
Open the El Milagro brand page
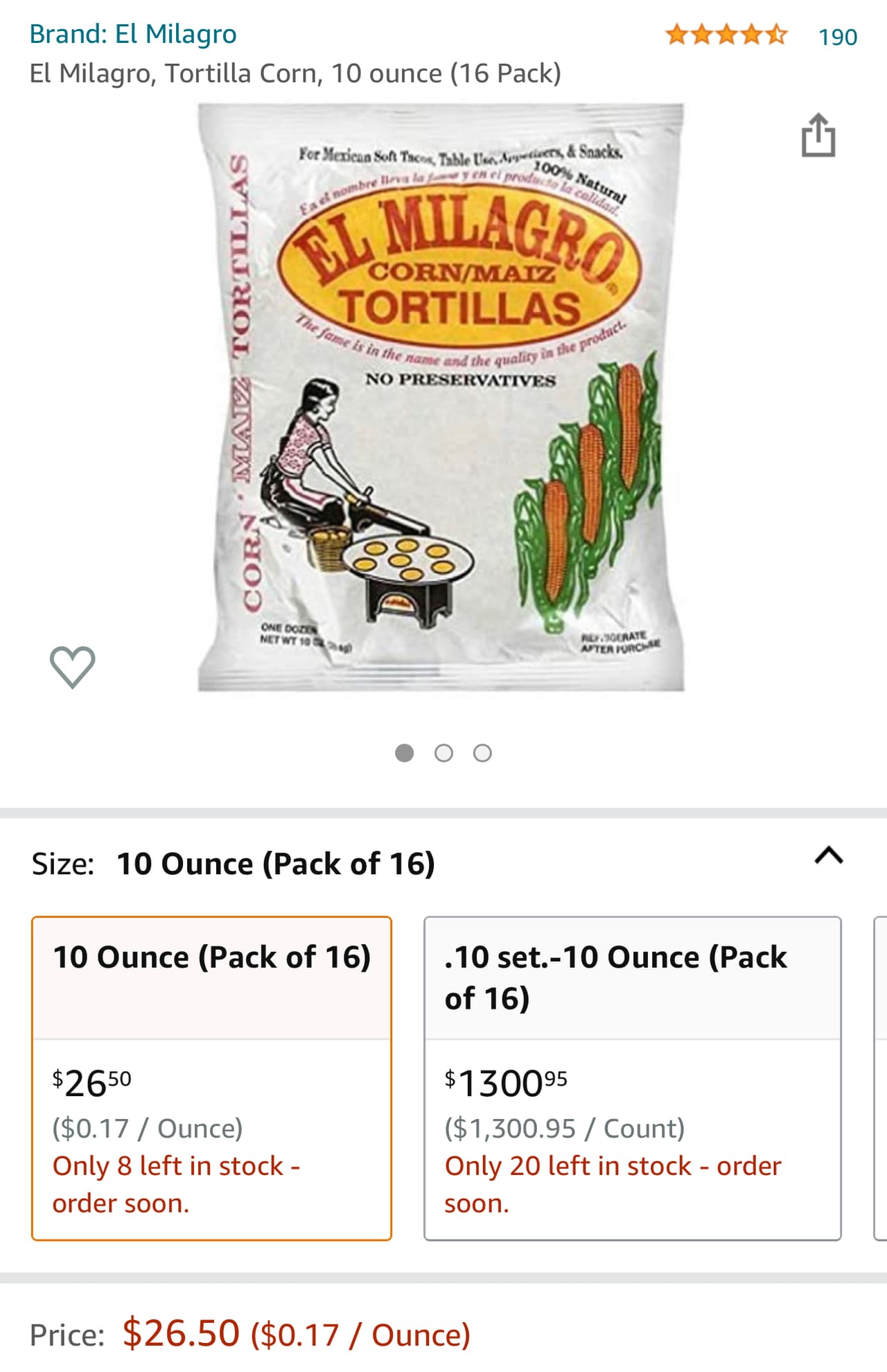coord(133,34)
